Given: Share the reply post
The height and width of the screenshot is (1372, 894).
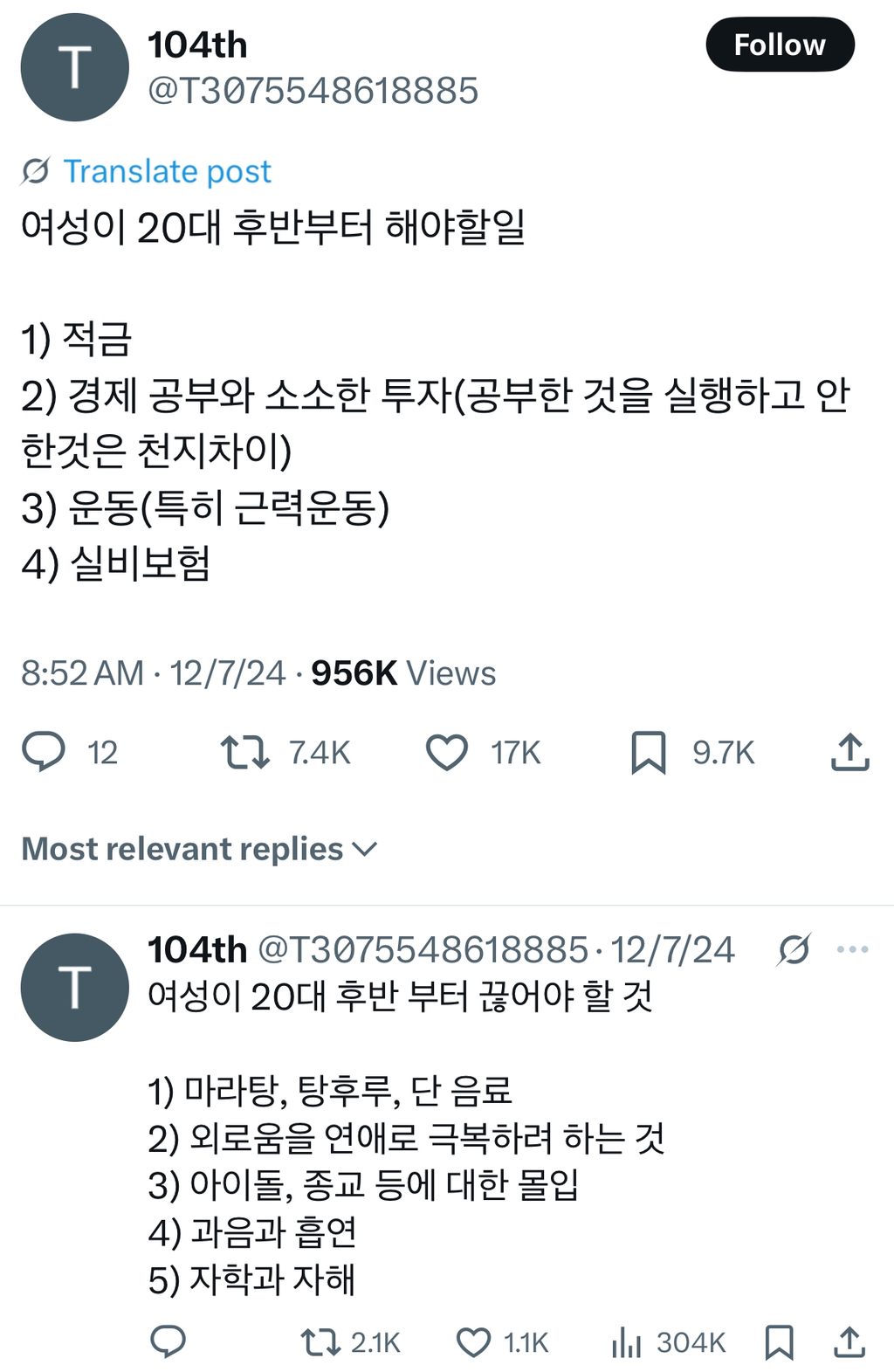Looking at the screenshot, I should click(848, 1342).
